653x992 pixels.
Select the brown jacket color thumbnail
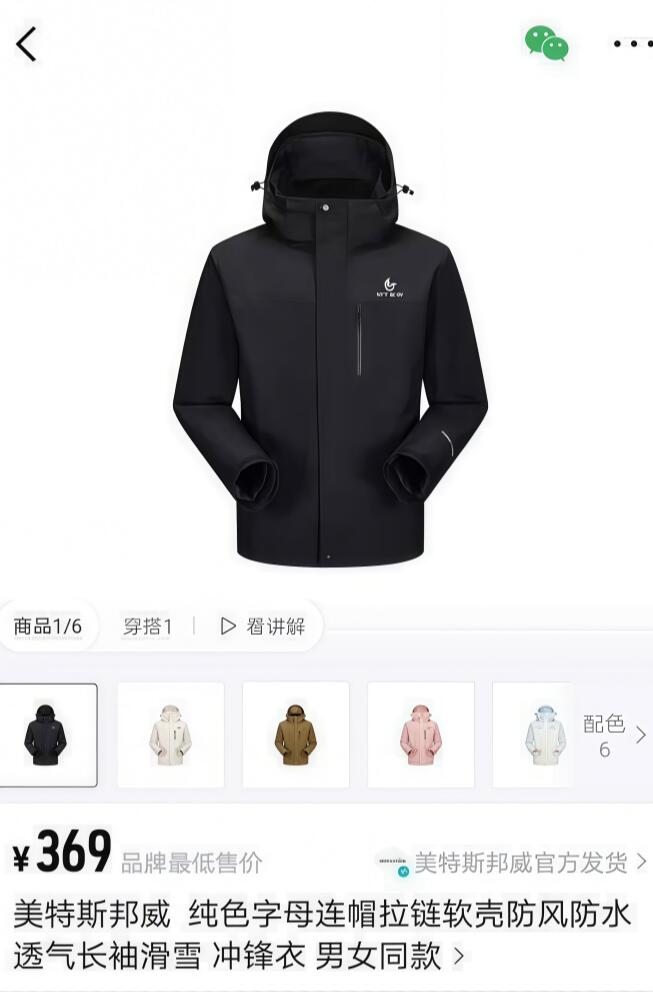295,735
